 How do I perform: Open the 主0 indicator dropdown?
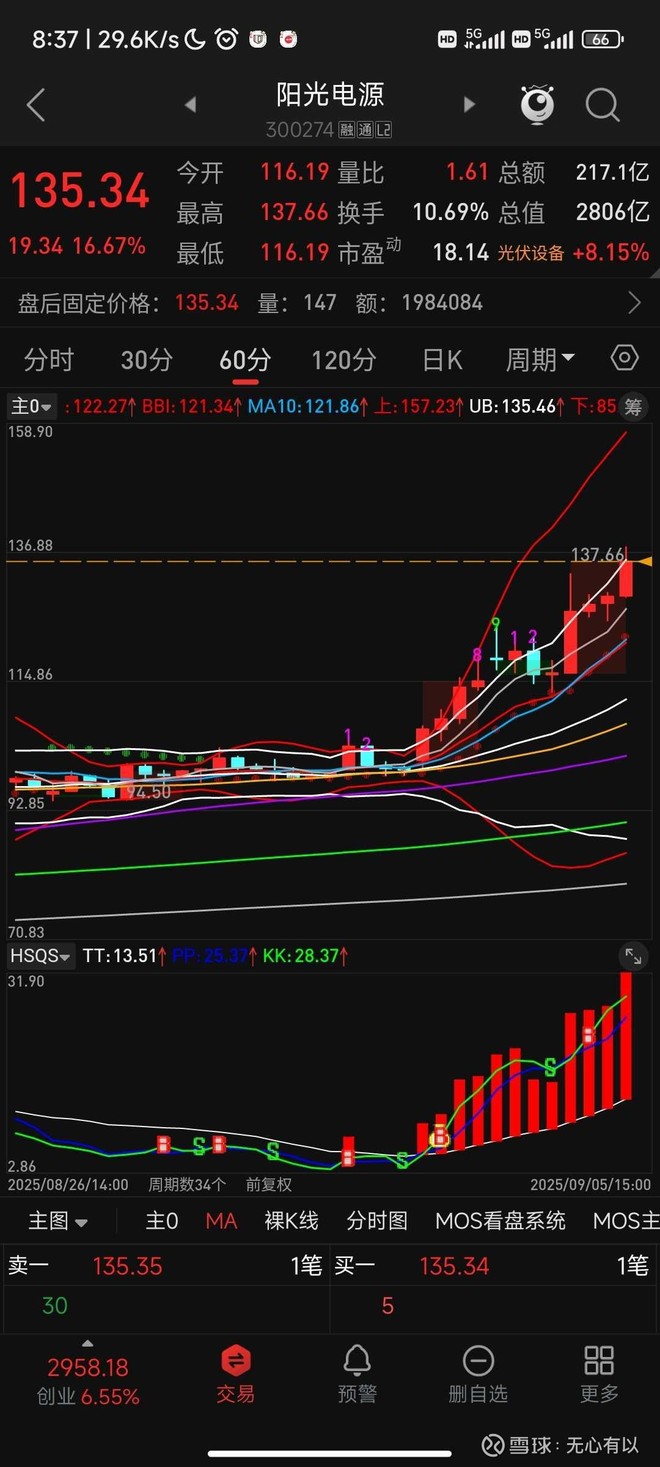[32, 406]
